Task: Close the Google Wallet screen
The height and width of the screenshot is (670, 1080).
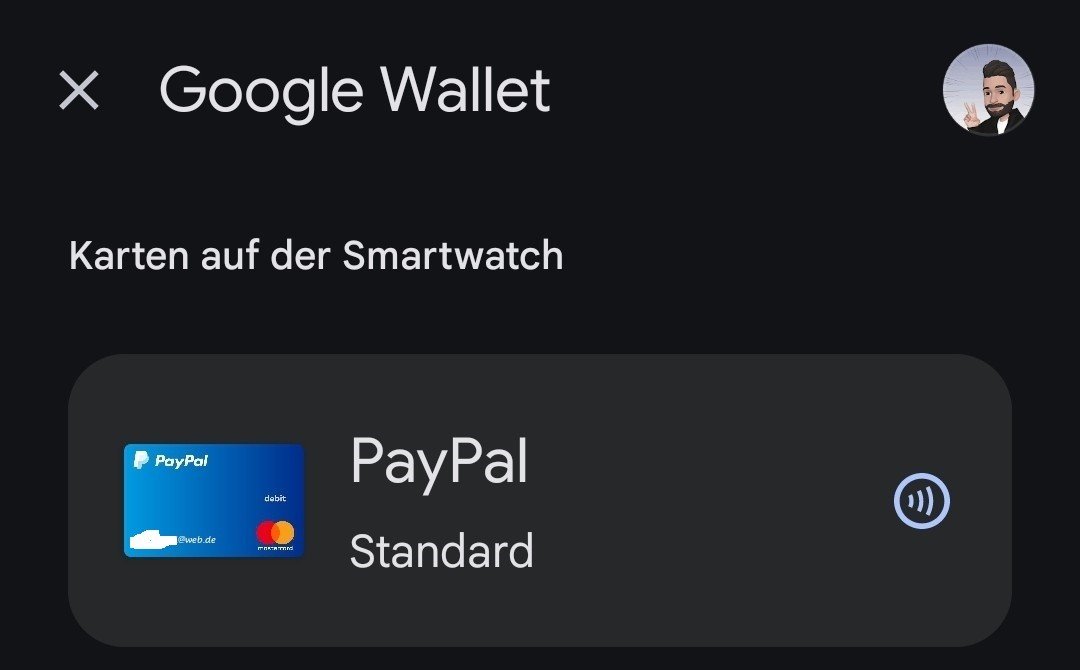Action: click(x=79, y=91)
